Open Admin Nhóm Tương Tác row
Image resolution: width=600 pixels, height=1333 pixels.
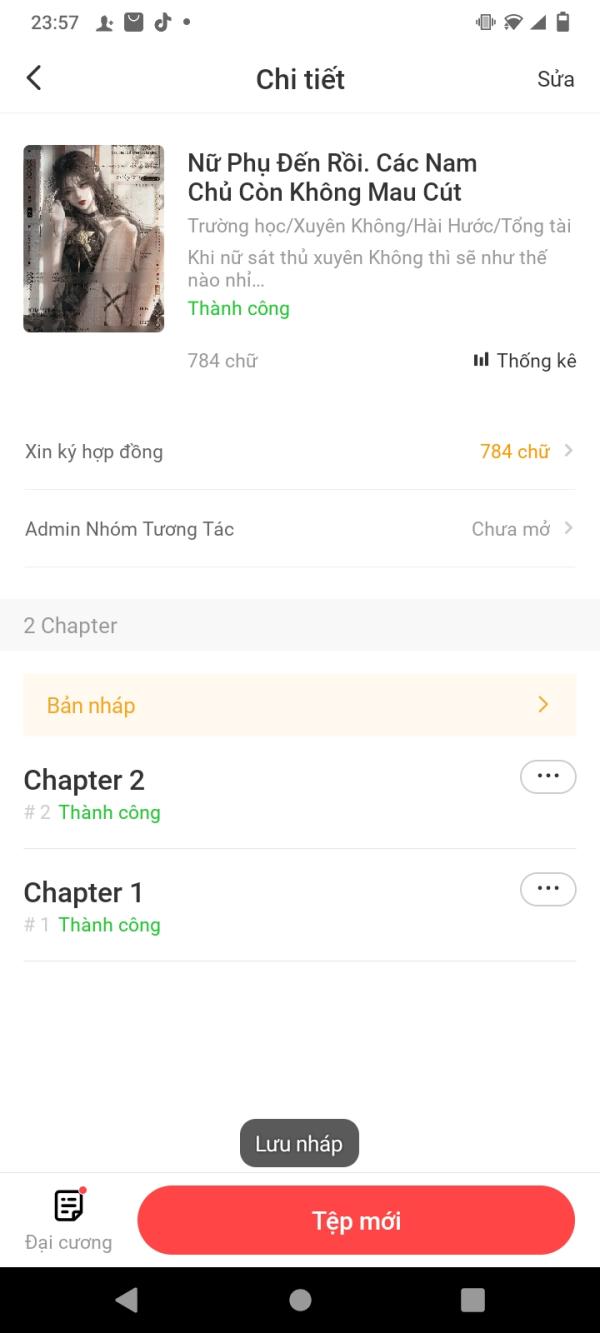pos(300,529)
